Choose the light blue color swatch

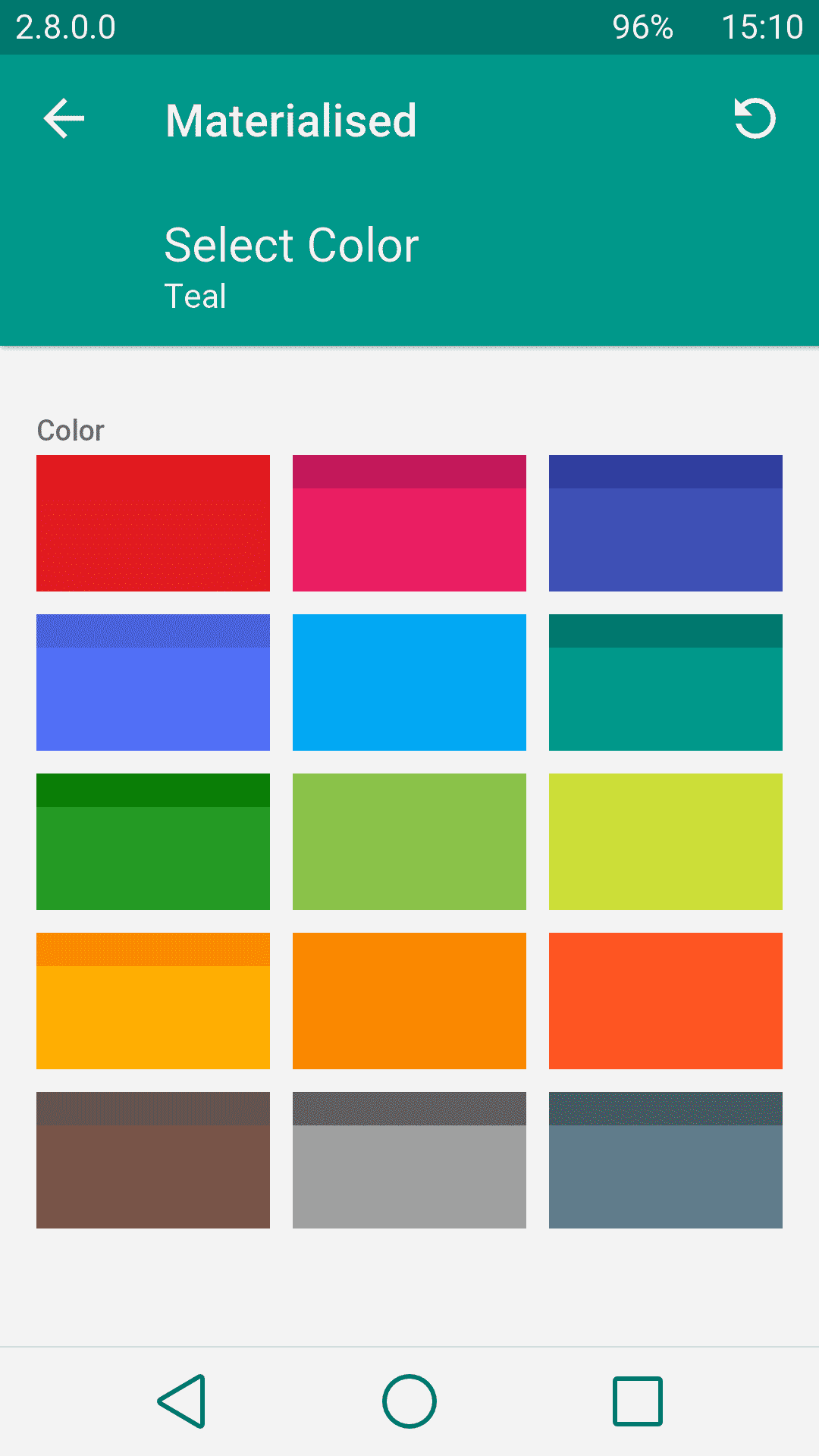coord(409,682)
